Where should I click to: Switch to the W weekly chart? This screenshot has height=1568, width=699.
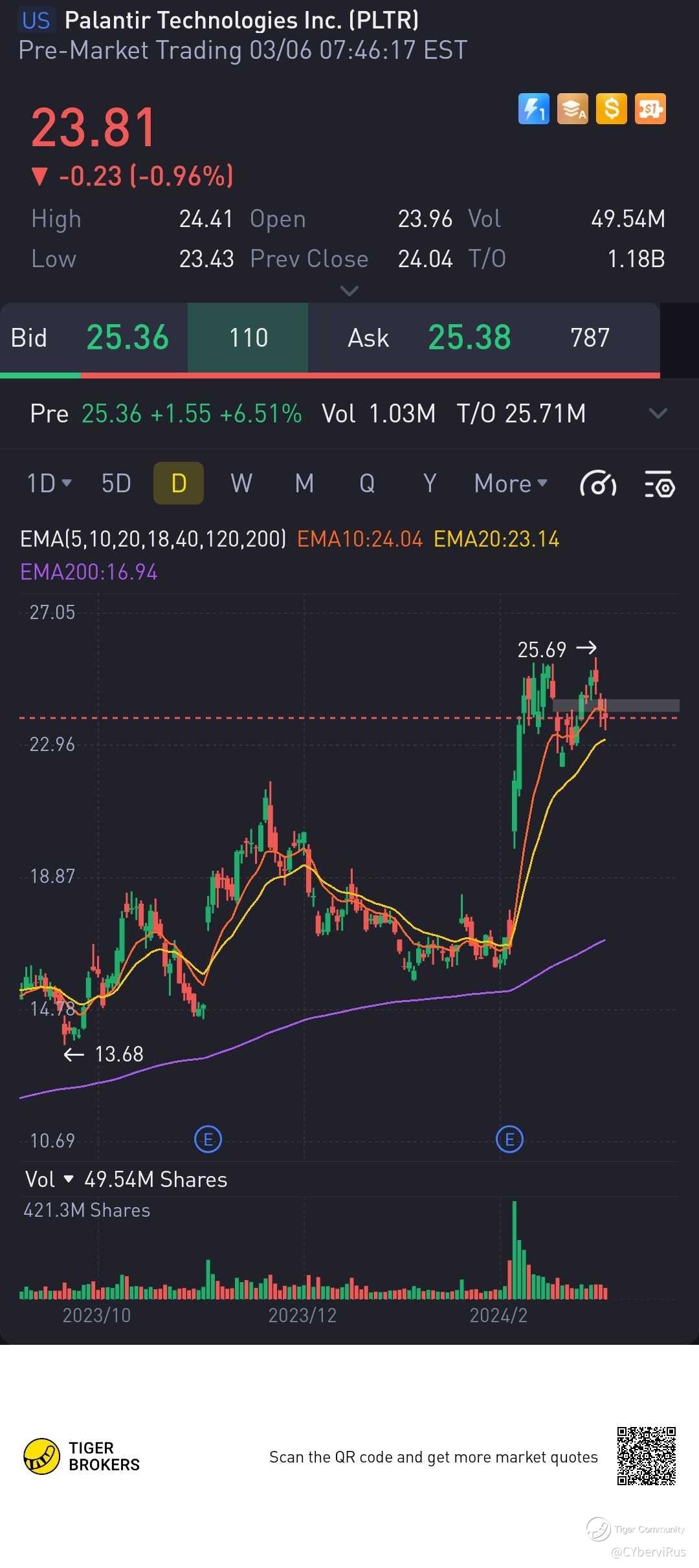coord(241,483)
